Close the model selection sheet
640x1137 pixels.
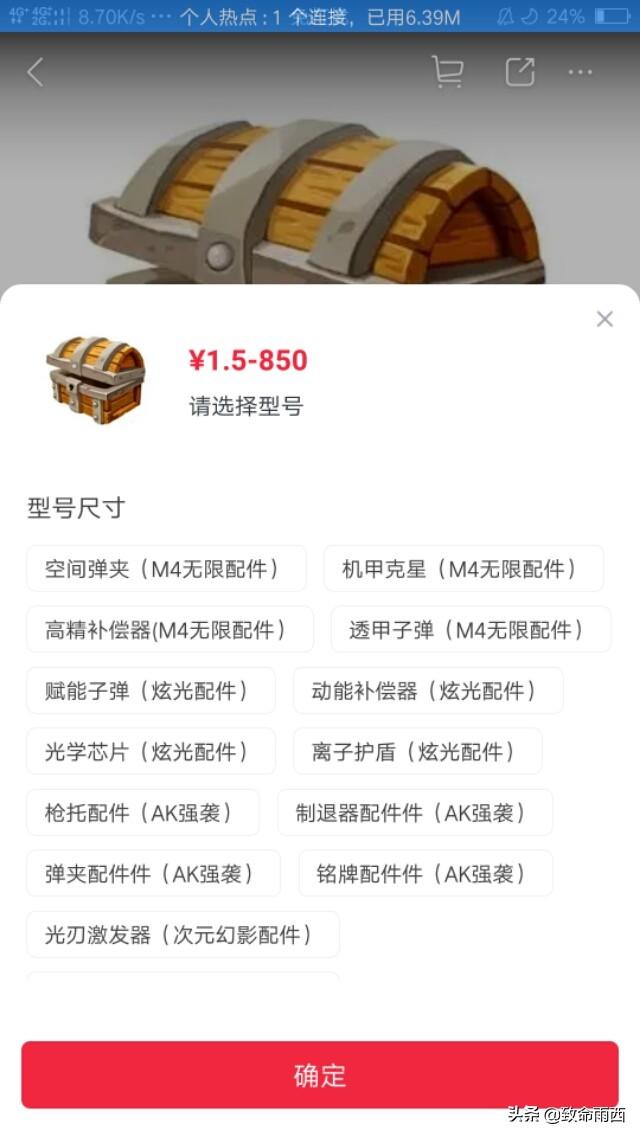[x=604, y=319]
